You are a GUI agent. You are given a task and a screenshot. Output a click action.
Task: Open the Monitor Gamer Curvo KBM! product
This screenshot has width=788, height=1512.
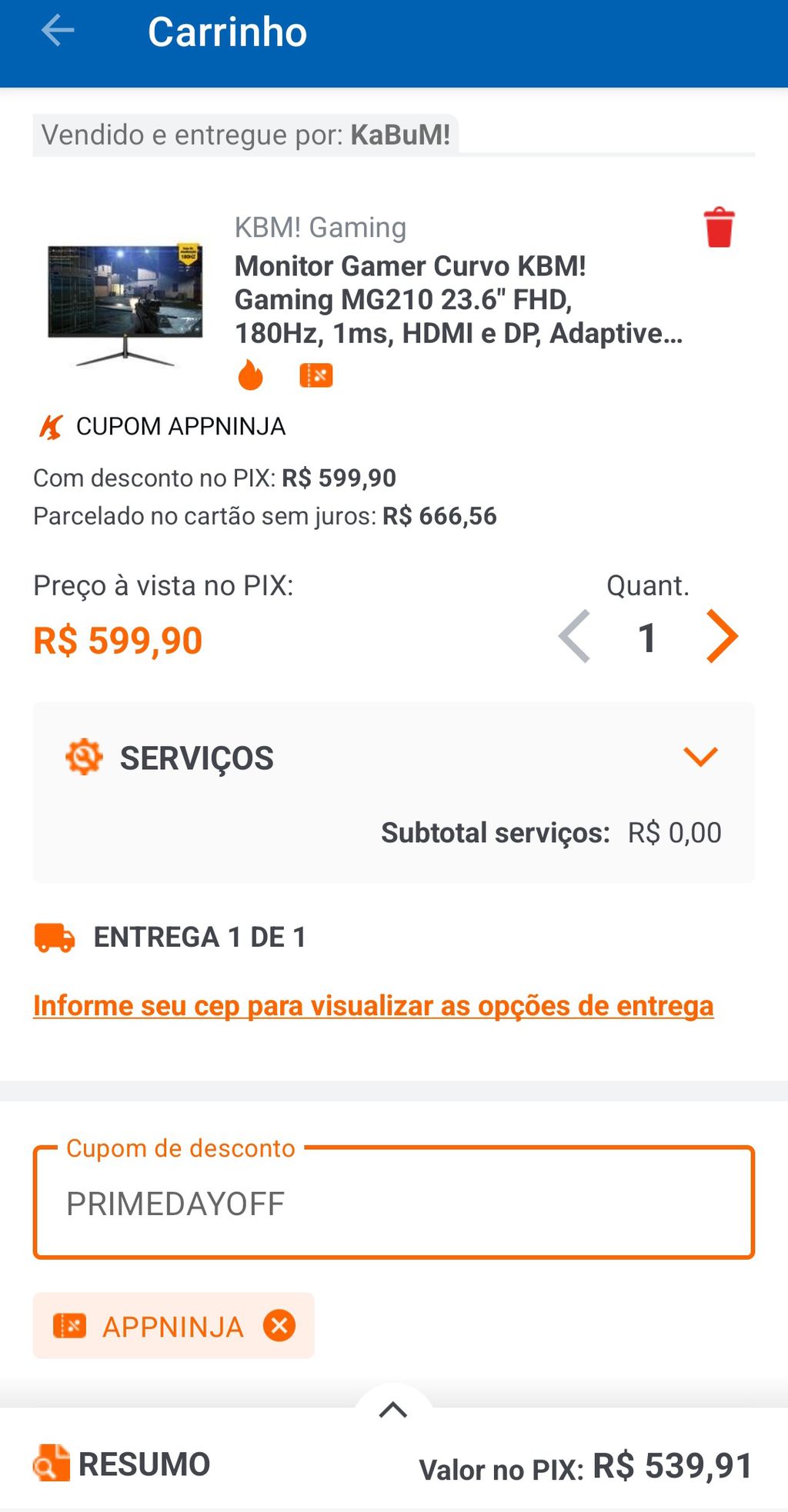(x=458, y=299)
